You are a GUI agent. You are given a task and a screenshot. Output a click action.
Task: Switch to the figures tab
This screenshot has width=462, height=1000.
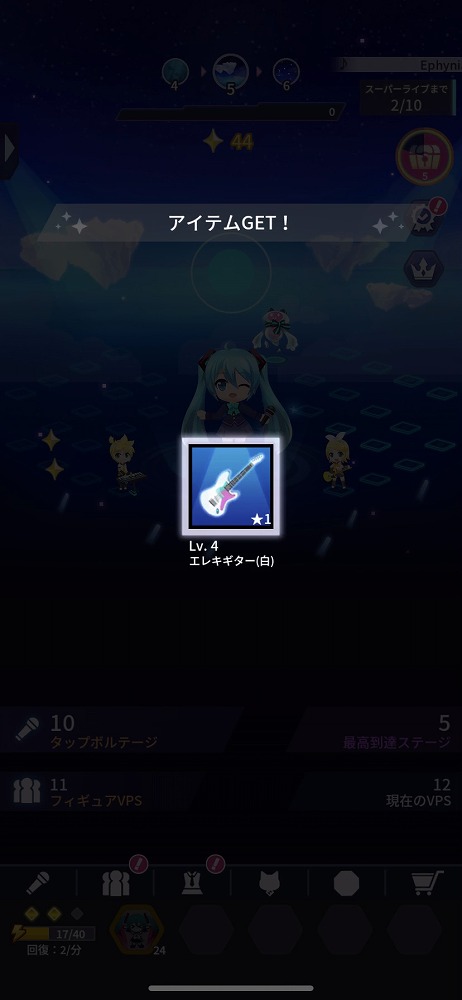(116, 883)
